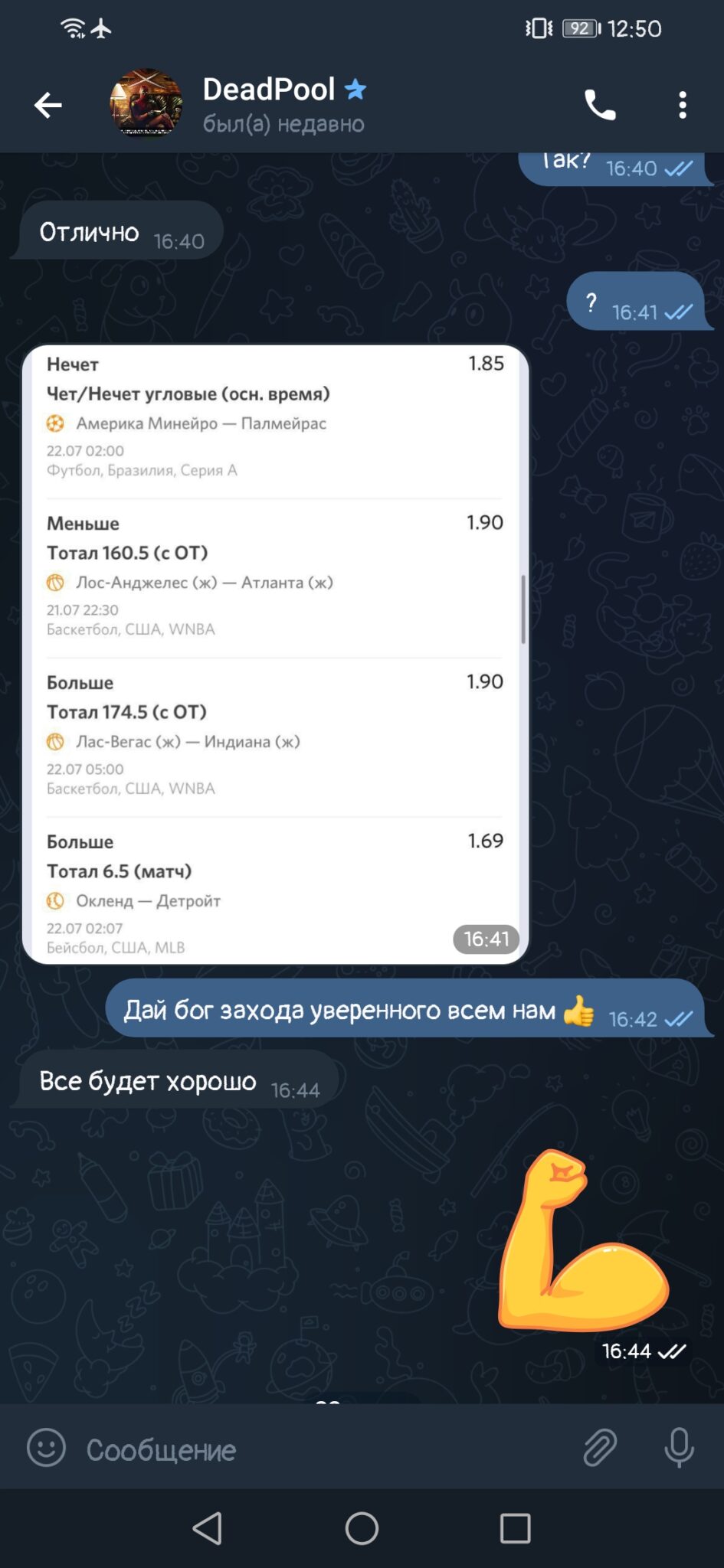Record a voice message with the microphone
Screen dimensions: 724x1568
[679, 1448]
